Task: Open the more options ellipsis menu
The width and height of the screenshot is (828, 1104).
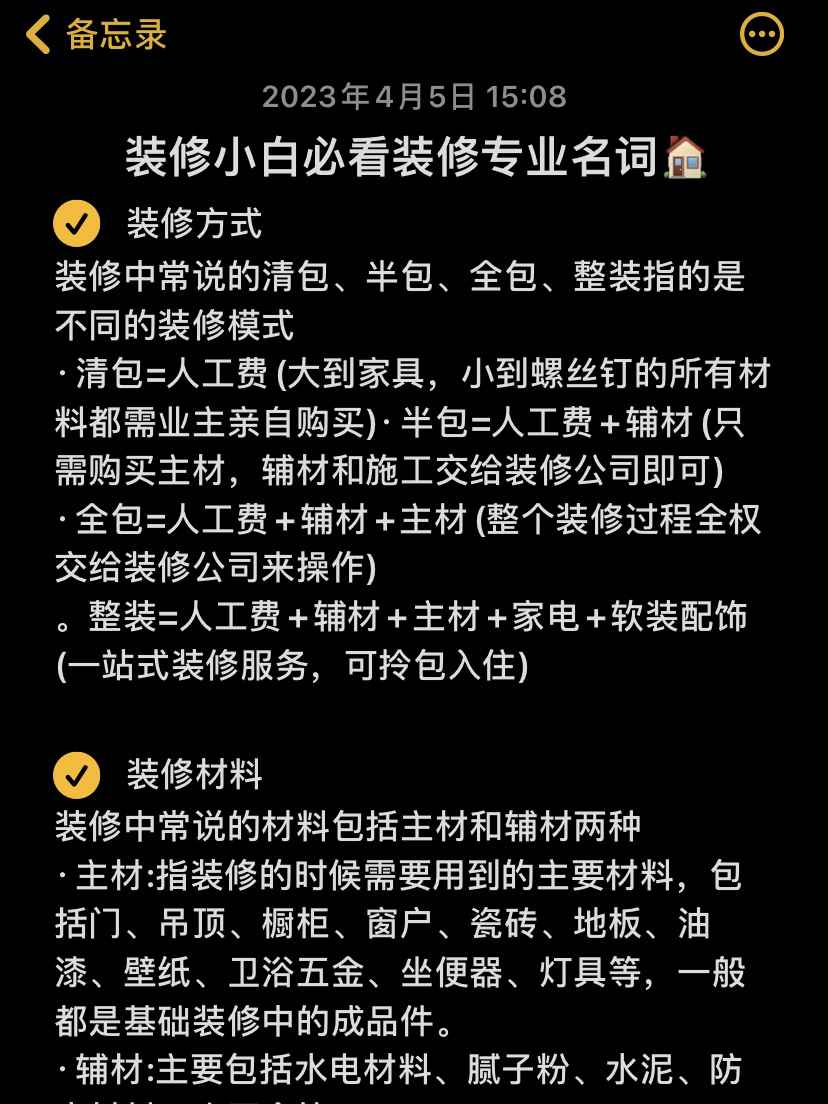Action: click(x=761, y=35)
